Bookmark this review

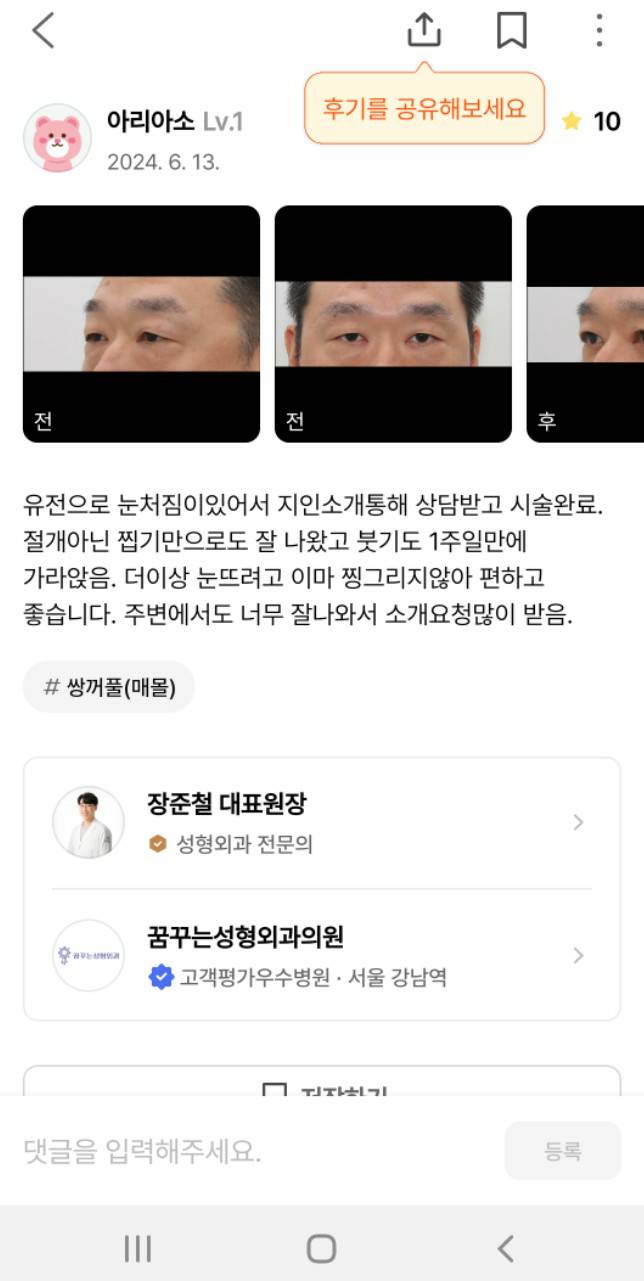tap(511, 31)
